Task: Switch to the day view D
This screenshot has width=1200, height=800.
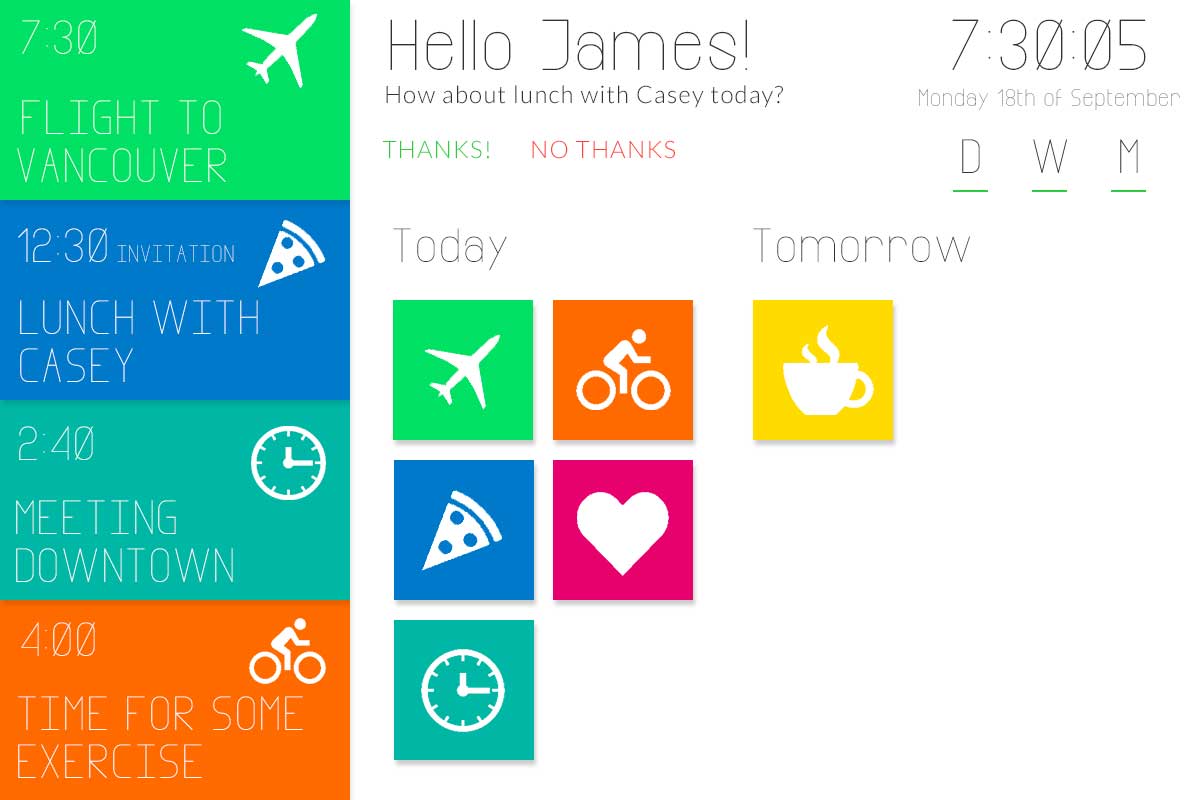Action: [x=970, y=160]
